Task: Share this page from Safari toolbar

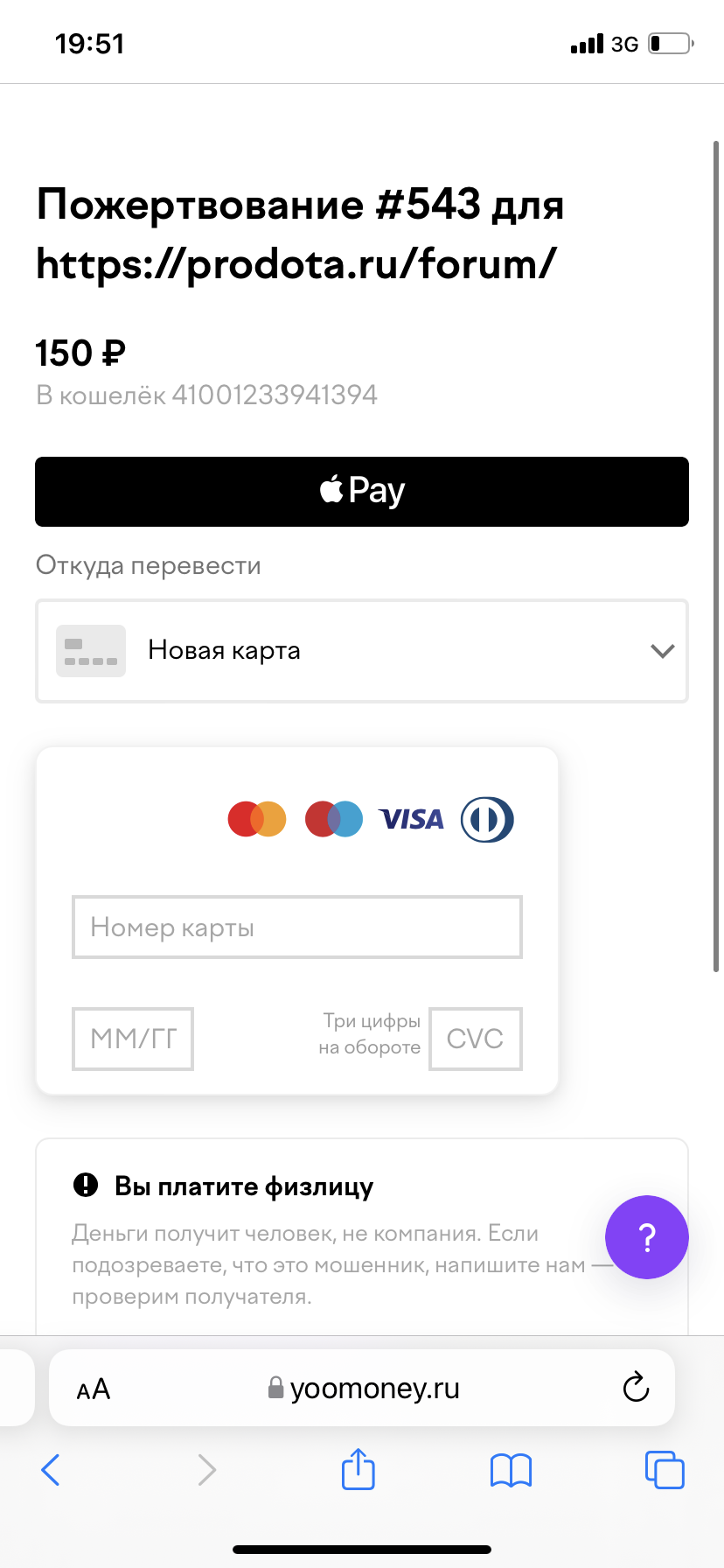Action: [358, 1468]
